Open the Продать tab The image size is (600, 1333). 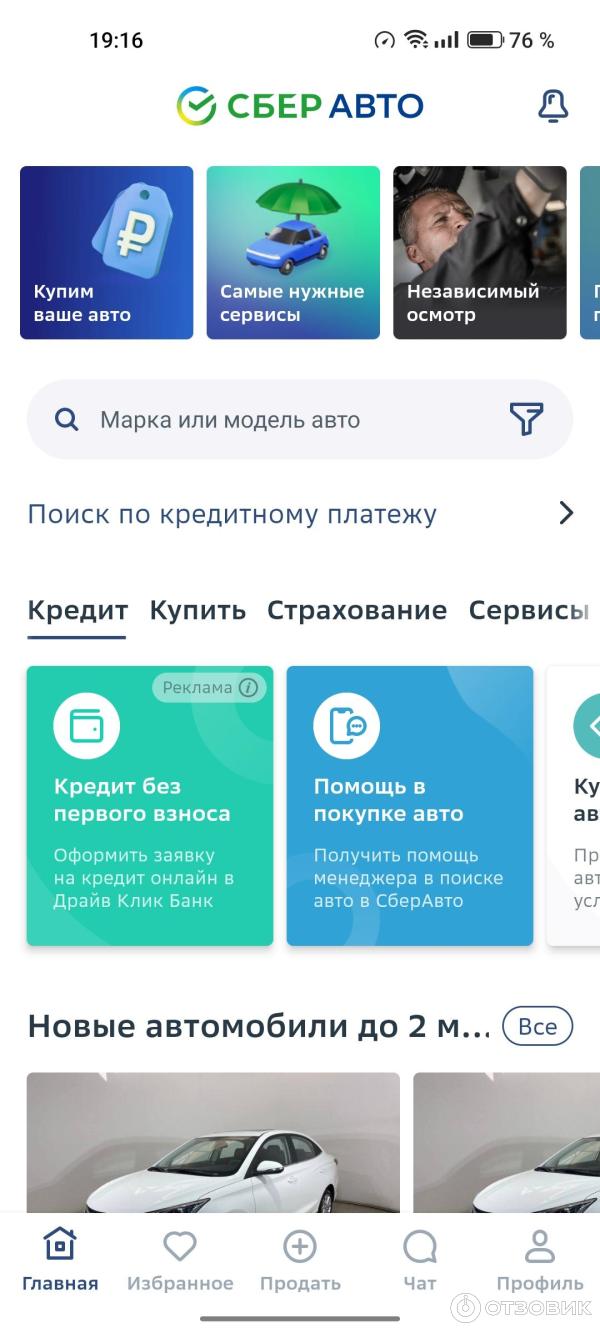(300, 1261)
